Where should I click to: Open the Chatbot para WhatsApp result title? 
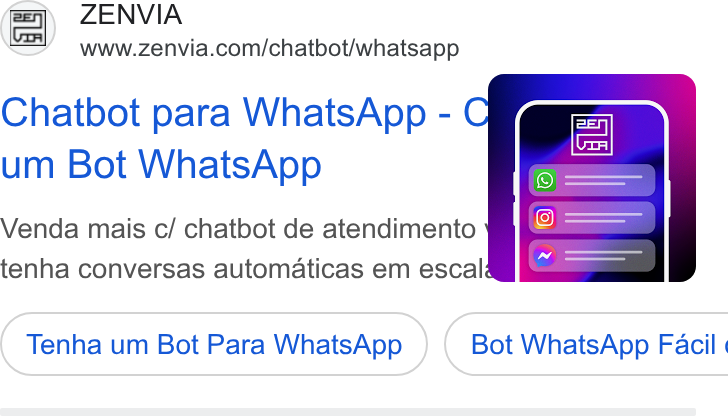pyautogui.click(x=244, y=138)
